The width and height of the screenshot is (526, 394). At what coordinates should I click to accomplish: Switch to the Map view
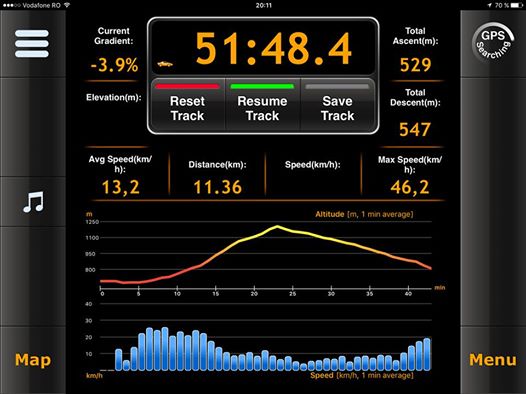click(x=33, y=360)
